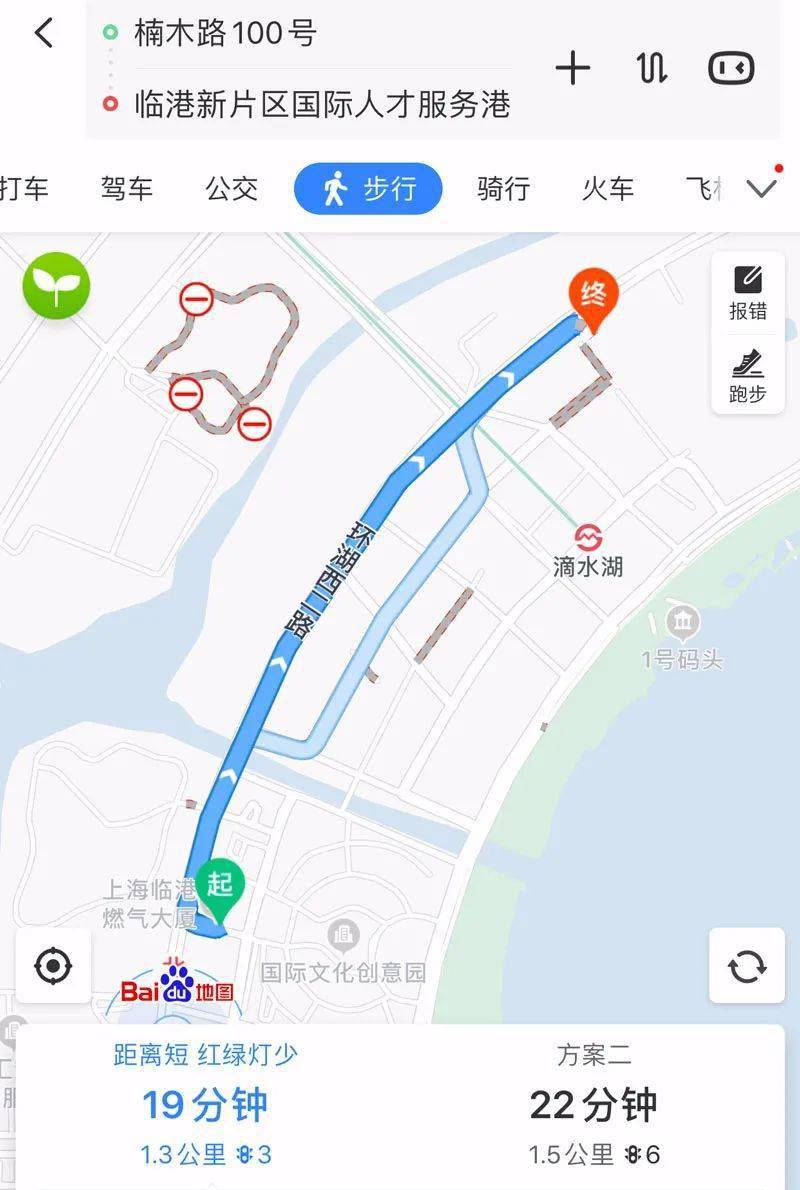
Task: Go back with the top-left arrow
Action: coord(43,33)
